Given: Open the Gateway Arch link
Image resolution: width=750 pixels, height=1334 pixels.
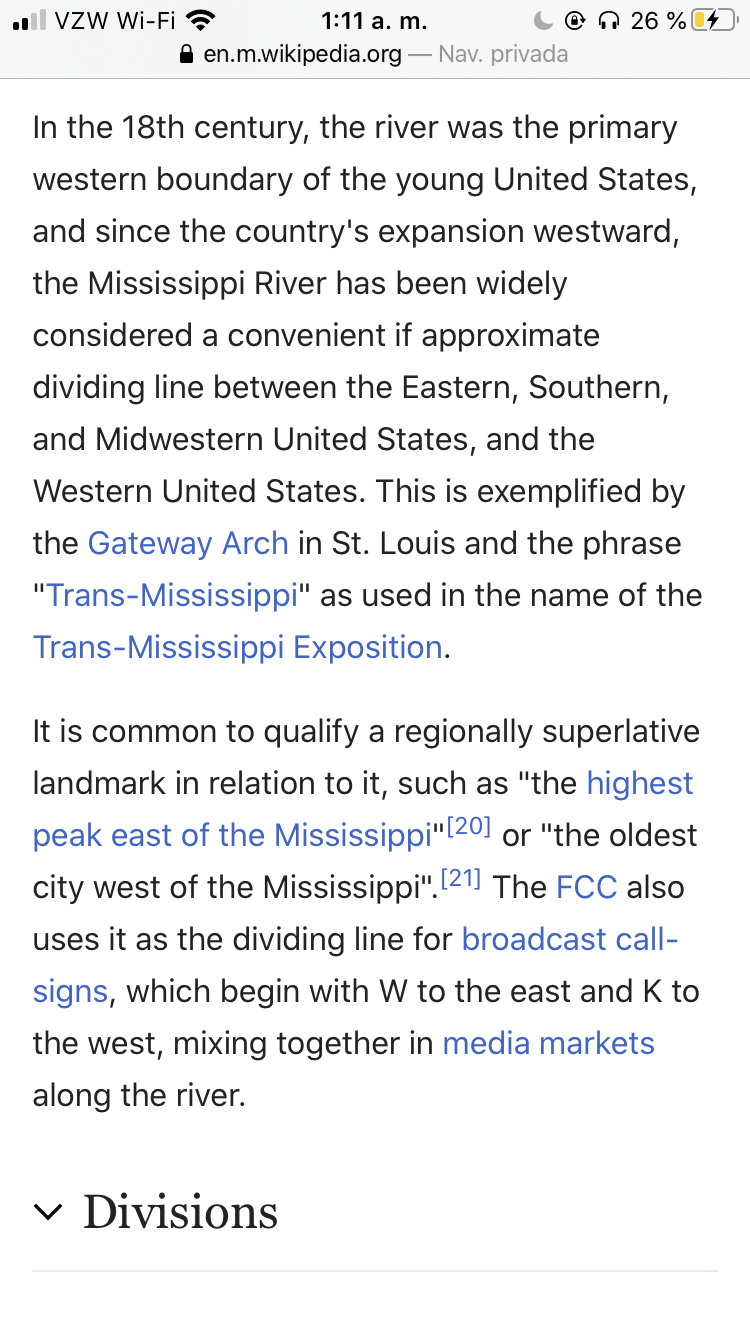Looking at the screenshot, I should click(188, 543).
